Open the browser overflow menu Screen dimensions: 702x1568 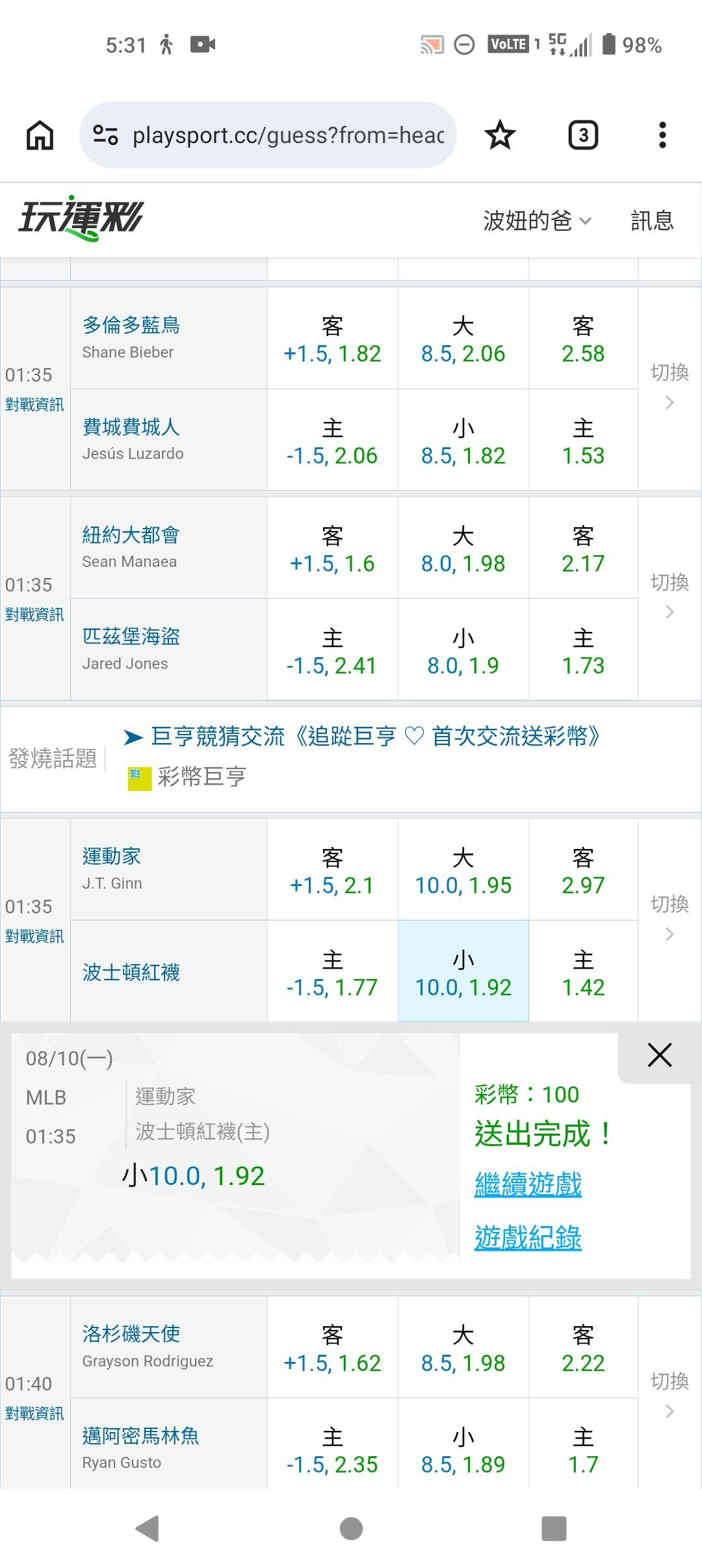click(662, 135)
